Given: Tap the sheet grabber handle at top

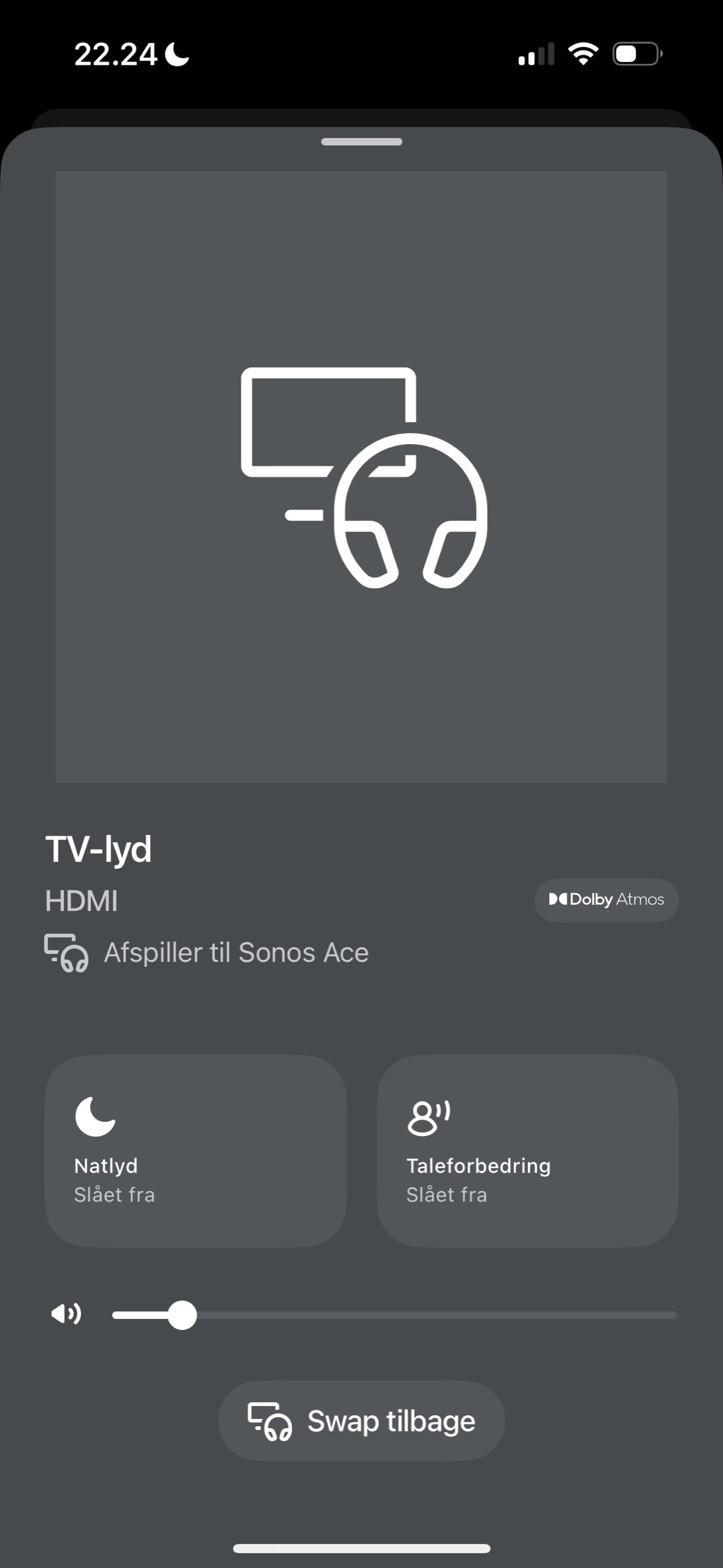Looking at the screenshot, I should coord(361,142).
